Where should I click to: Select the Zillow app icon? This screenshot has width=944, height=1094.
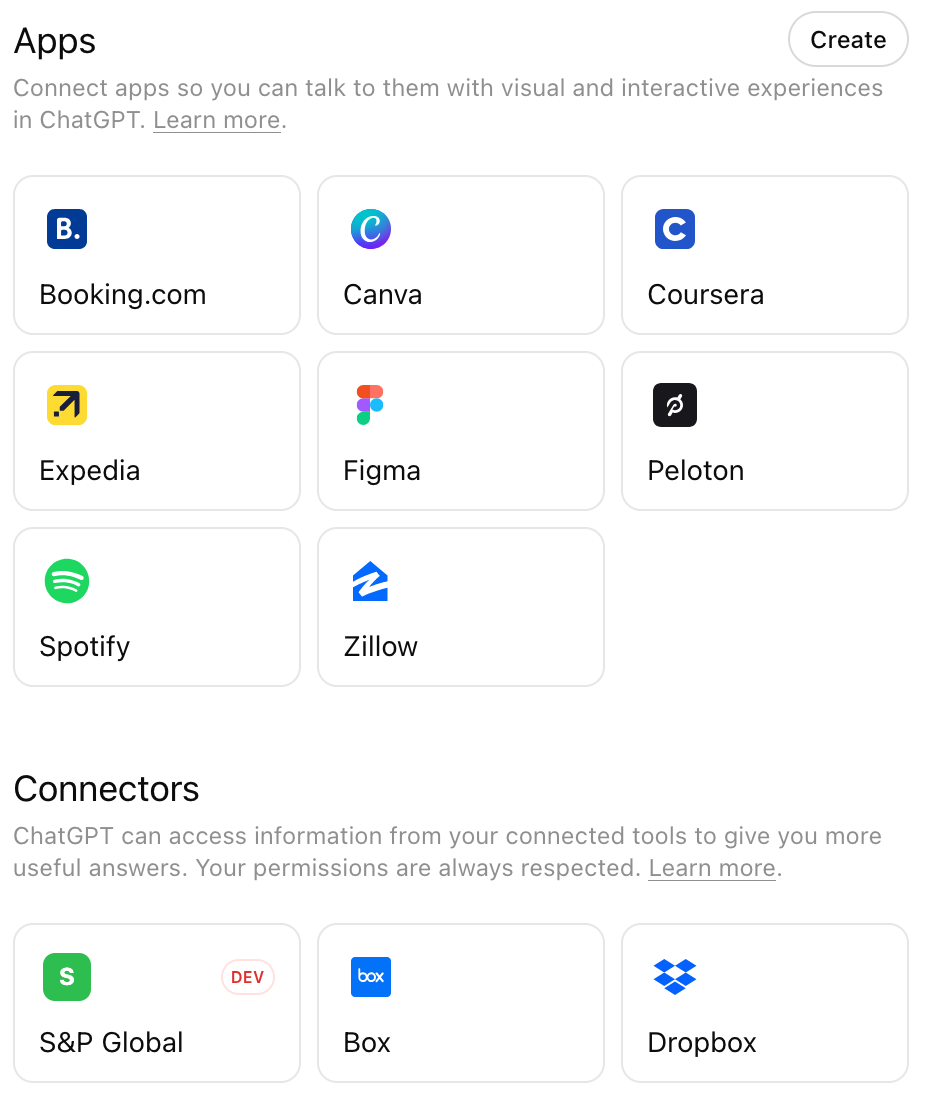(371, 581)
